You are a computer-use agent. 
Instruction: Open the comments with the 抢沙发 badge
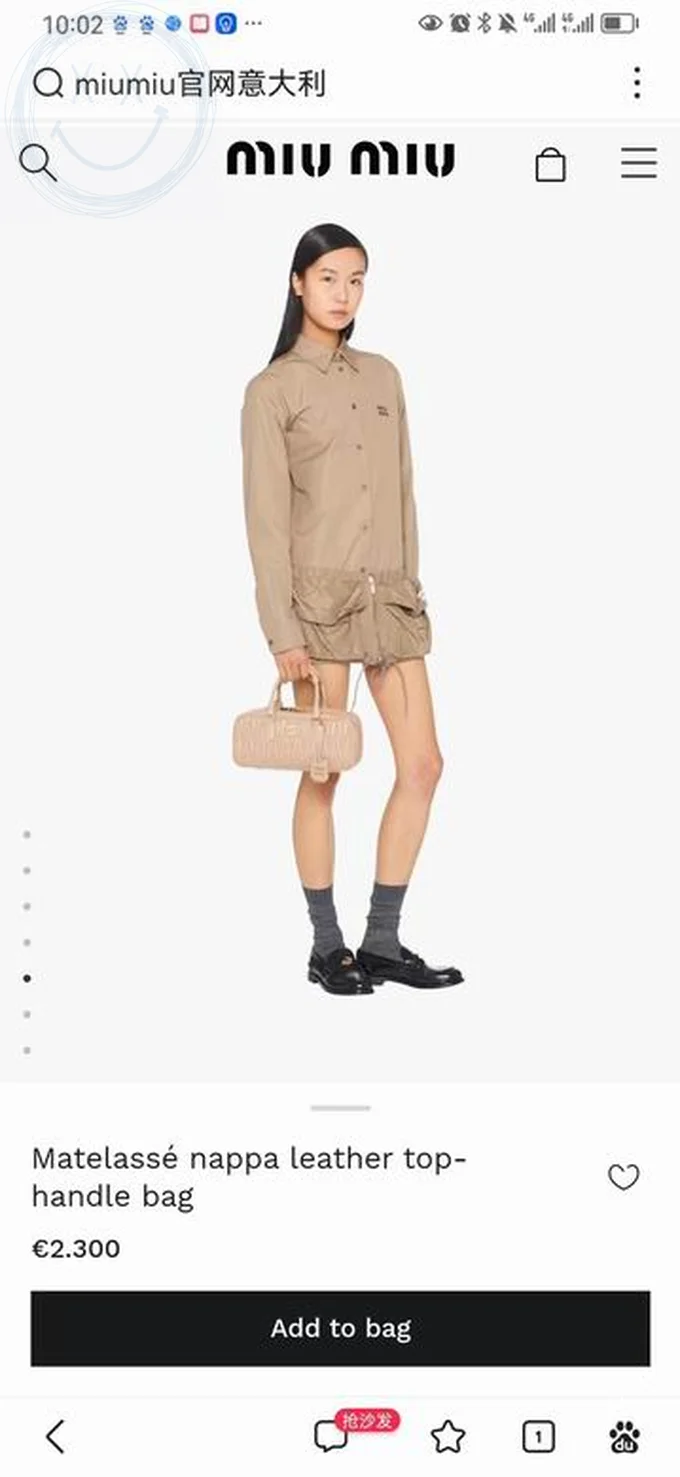click(x=332, y=1436)
